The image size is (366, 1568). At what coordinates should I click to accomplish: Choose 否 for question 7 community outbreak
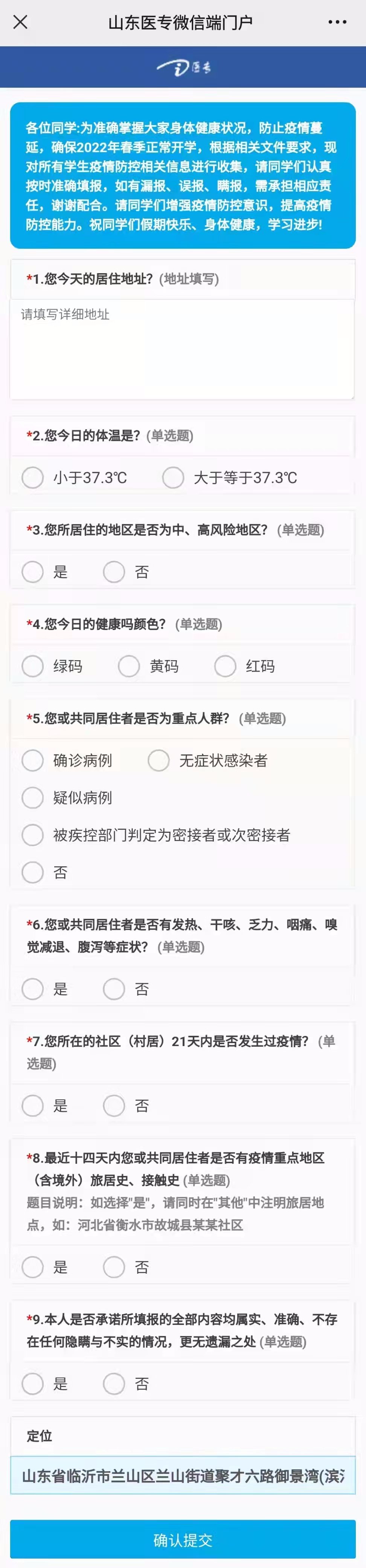pos(114,1106)
